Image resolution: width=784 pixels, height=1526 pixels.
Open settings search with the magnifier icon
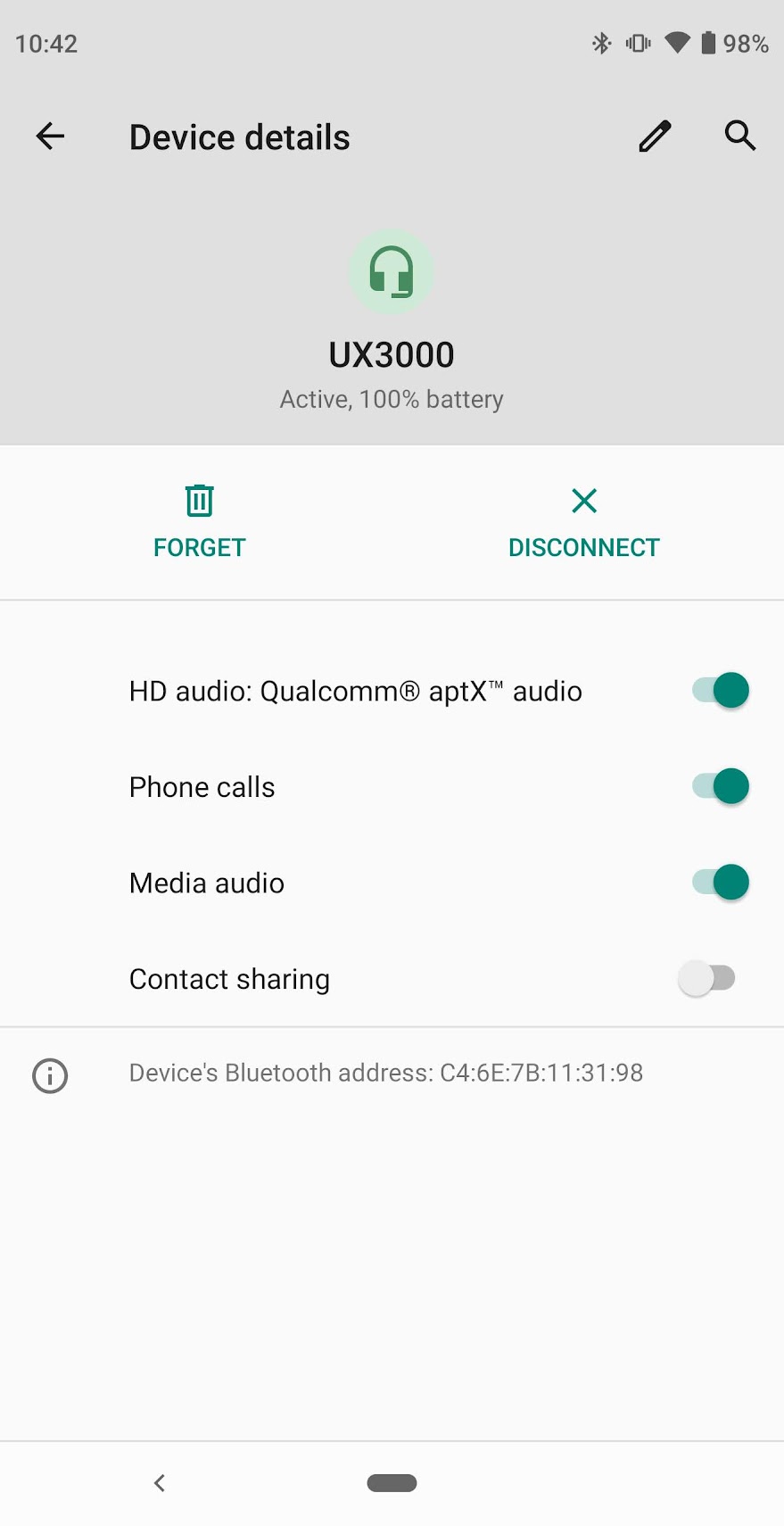pyautogui.click(x=740, y=136)
